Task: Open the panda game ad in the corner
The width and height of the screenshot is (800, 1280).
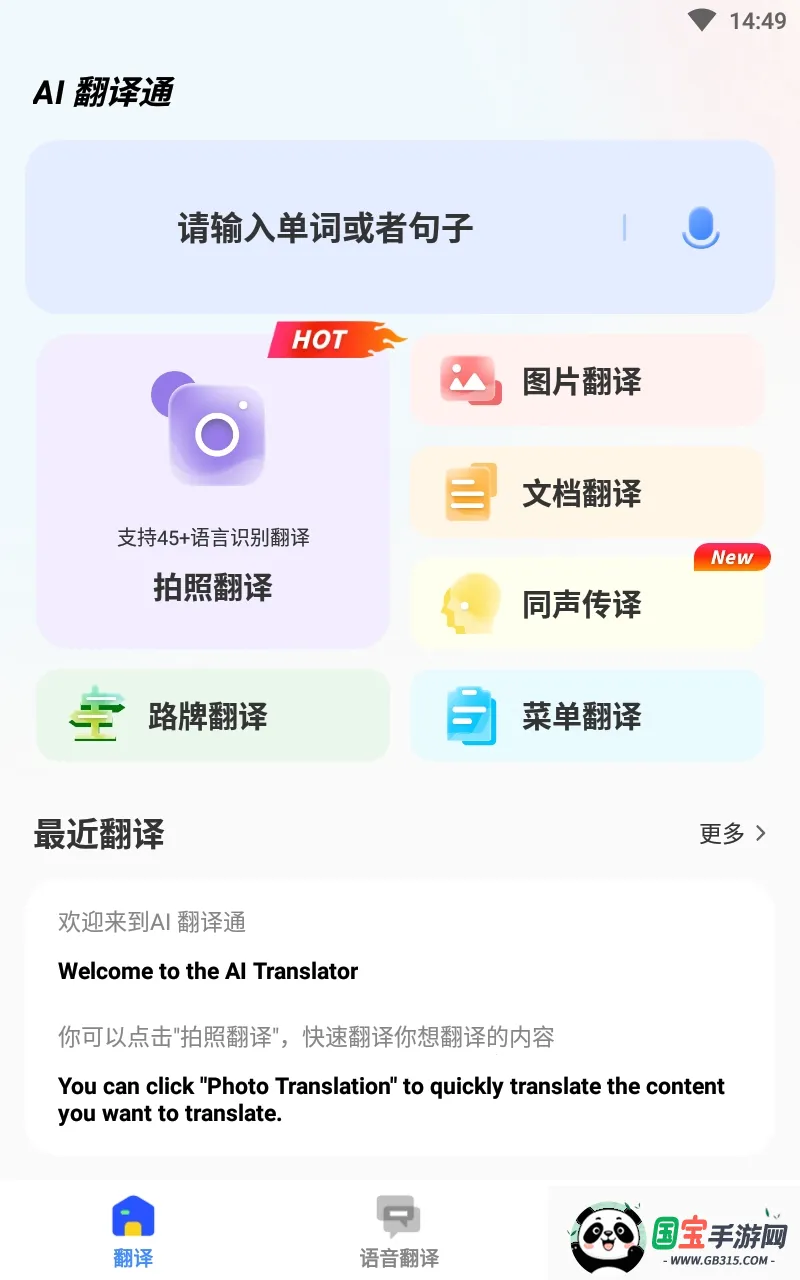Action: (x=672, y=1235)
